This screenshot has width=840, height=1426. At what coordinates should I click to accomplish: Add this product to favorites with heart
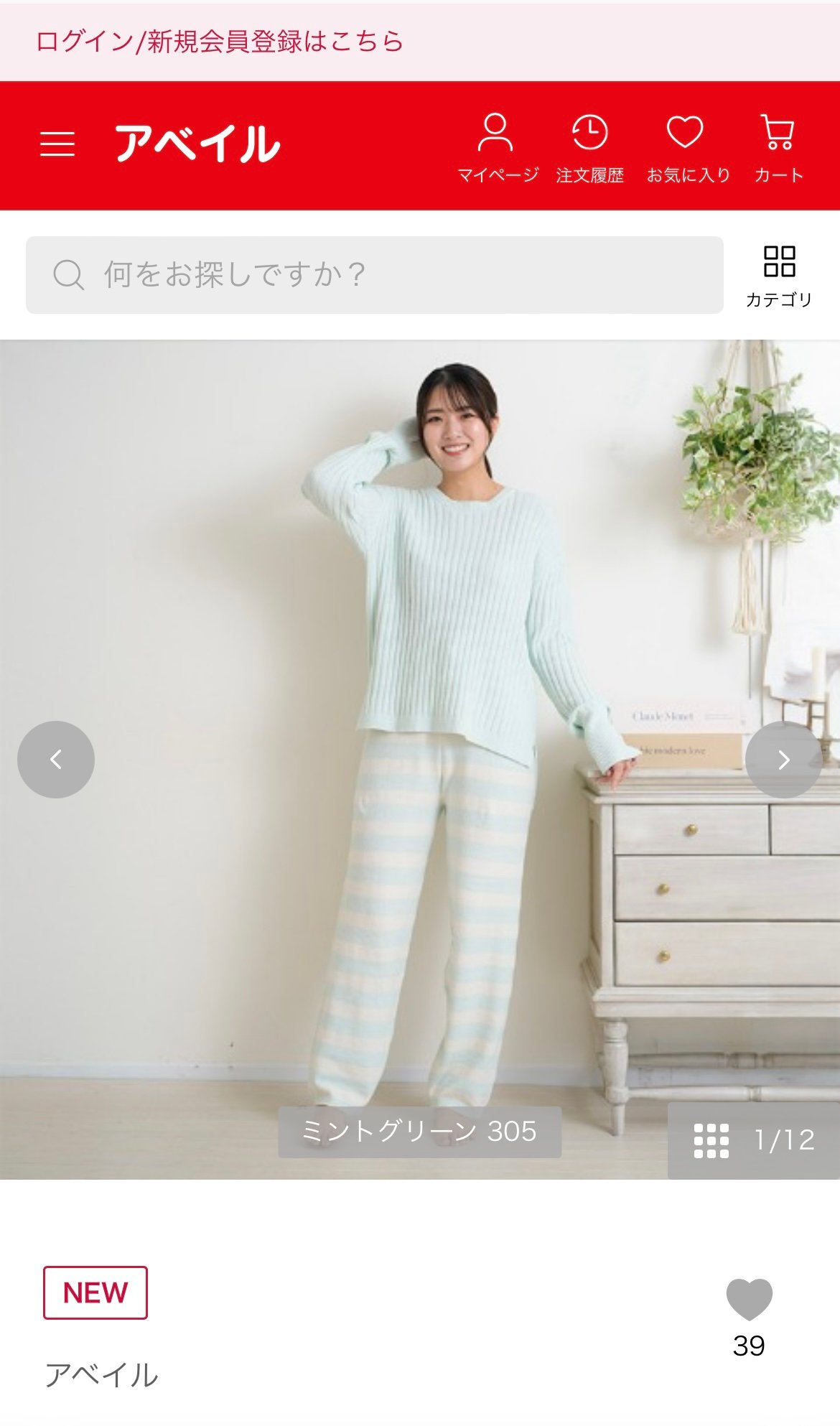click(x=749, y=1299)
